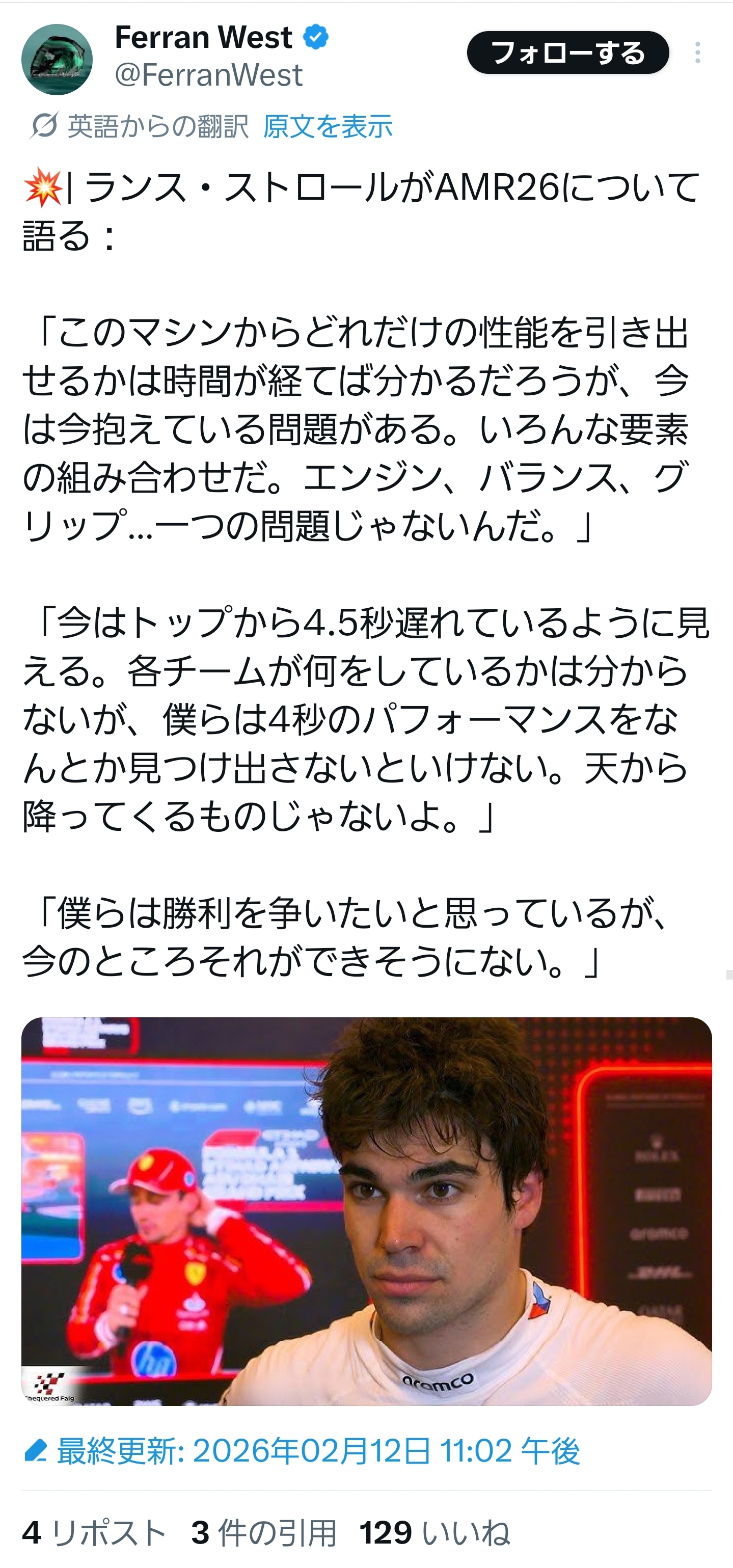The image size is (733, 1568).
Task: See who liked via 129 いいね
Action: tap(435, 1532)
